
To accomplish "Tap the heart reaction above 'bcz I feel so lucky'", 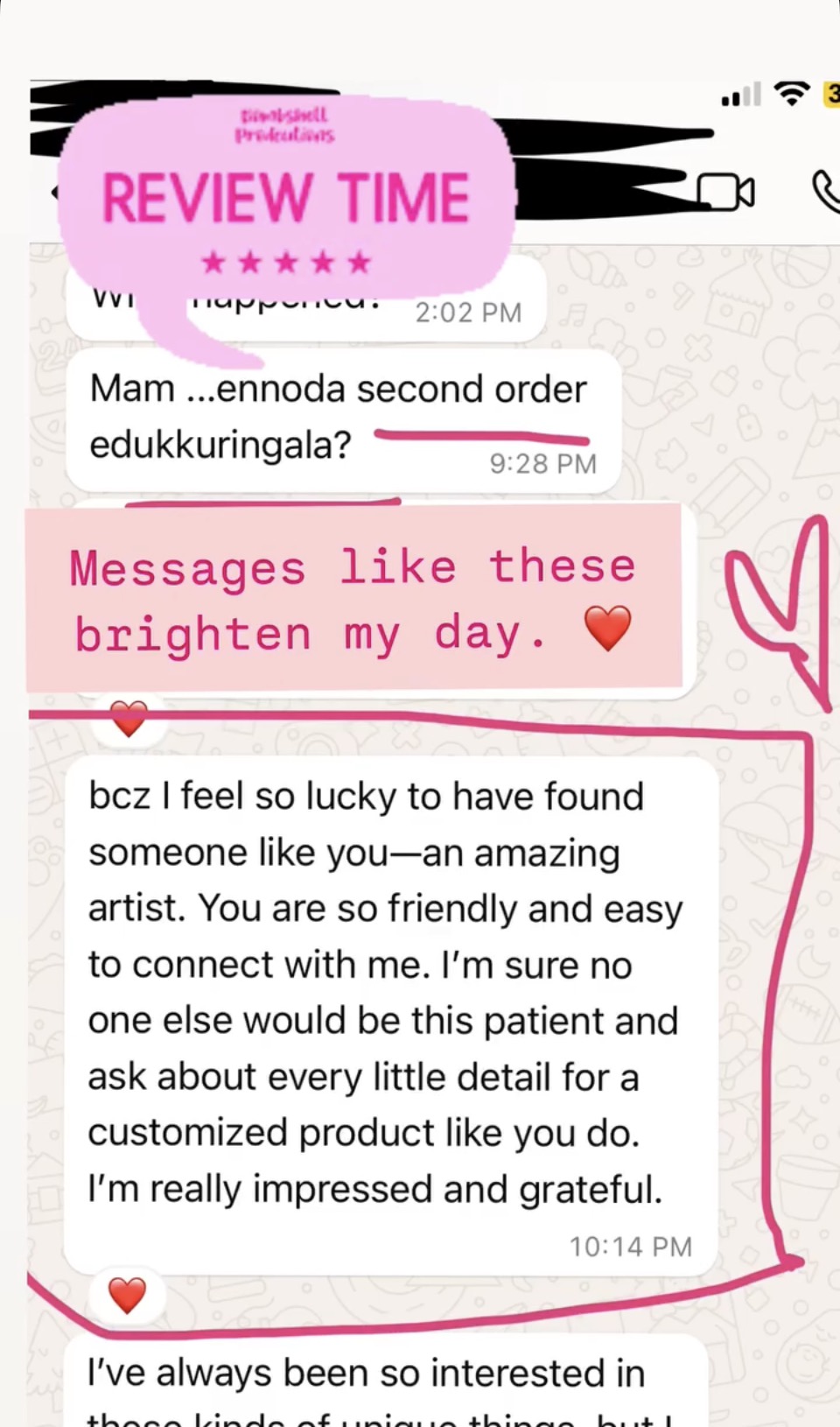I will pos(127,720).
